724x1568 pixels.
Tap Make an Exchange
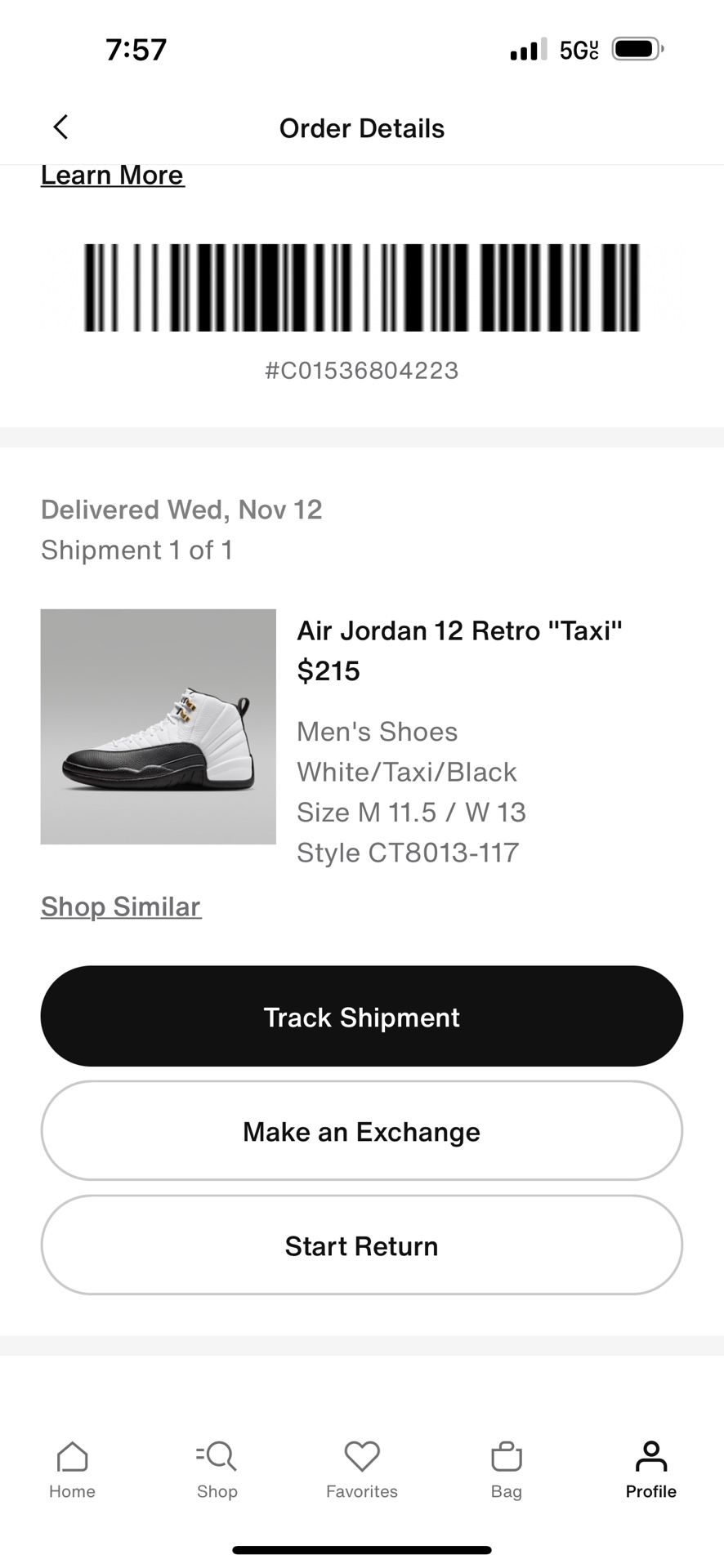click(362, 1132)
